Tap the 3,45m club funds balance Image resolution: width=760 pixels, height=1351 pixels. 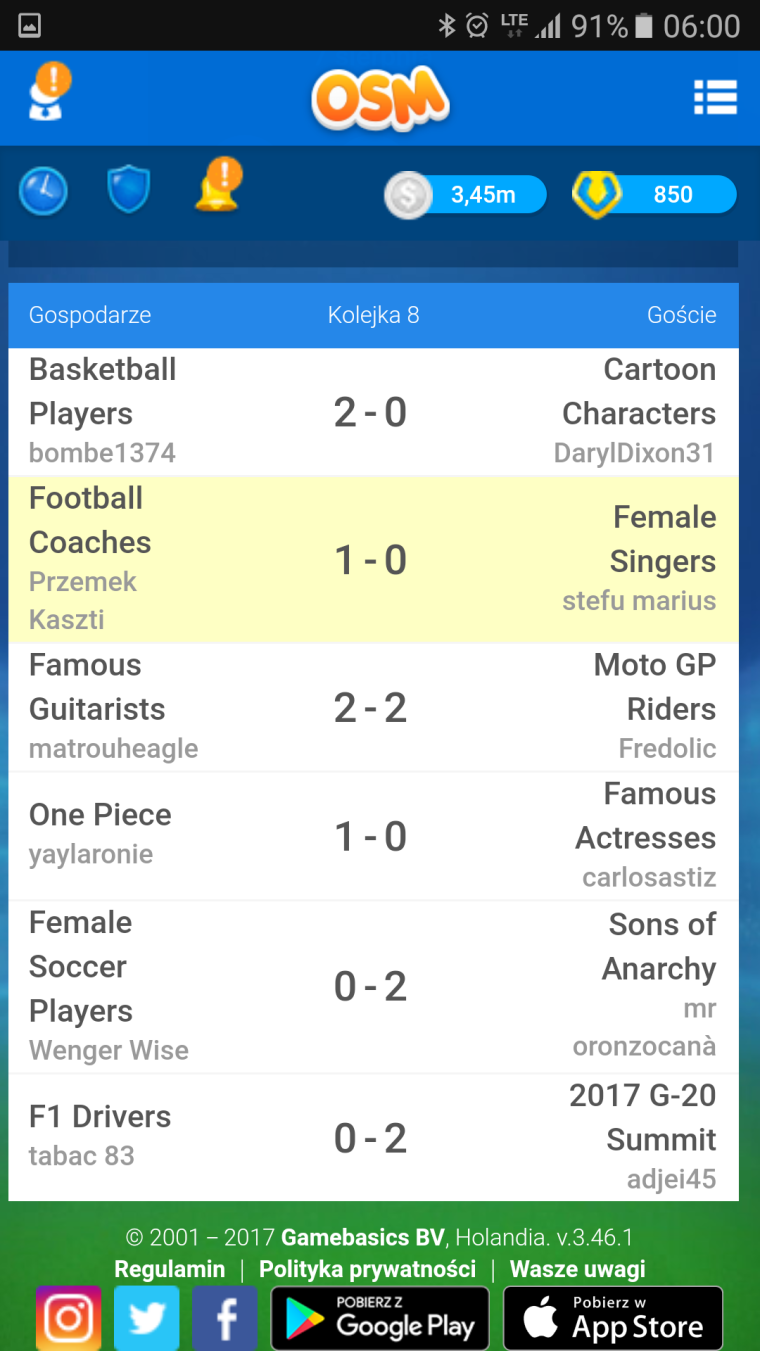tap(466, 194)
